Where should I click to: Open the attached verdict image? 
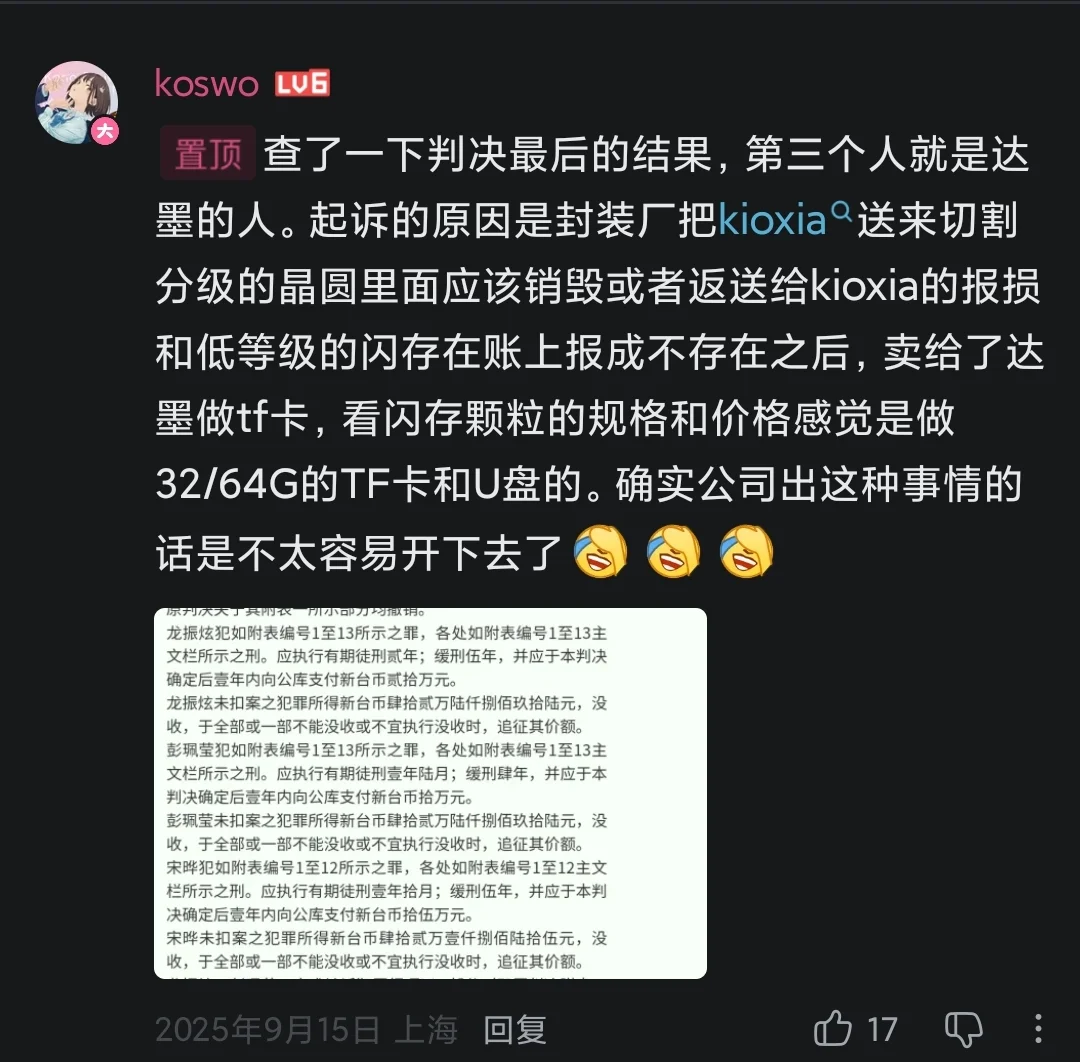[430, 792]
